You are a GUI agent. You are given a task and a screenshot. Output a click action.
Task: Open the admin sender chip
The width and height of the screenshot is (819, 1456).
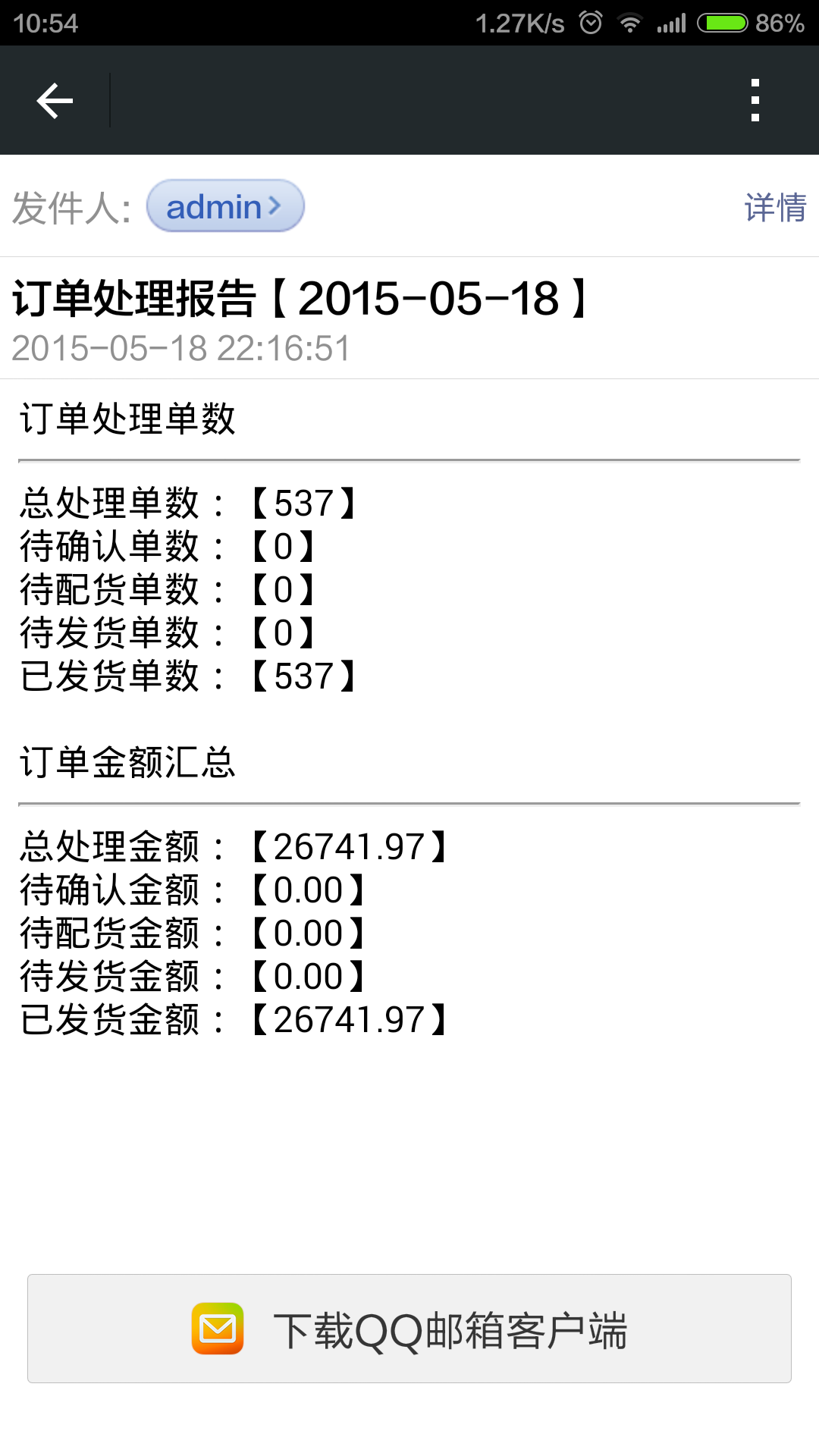point(225,206)
